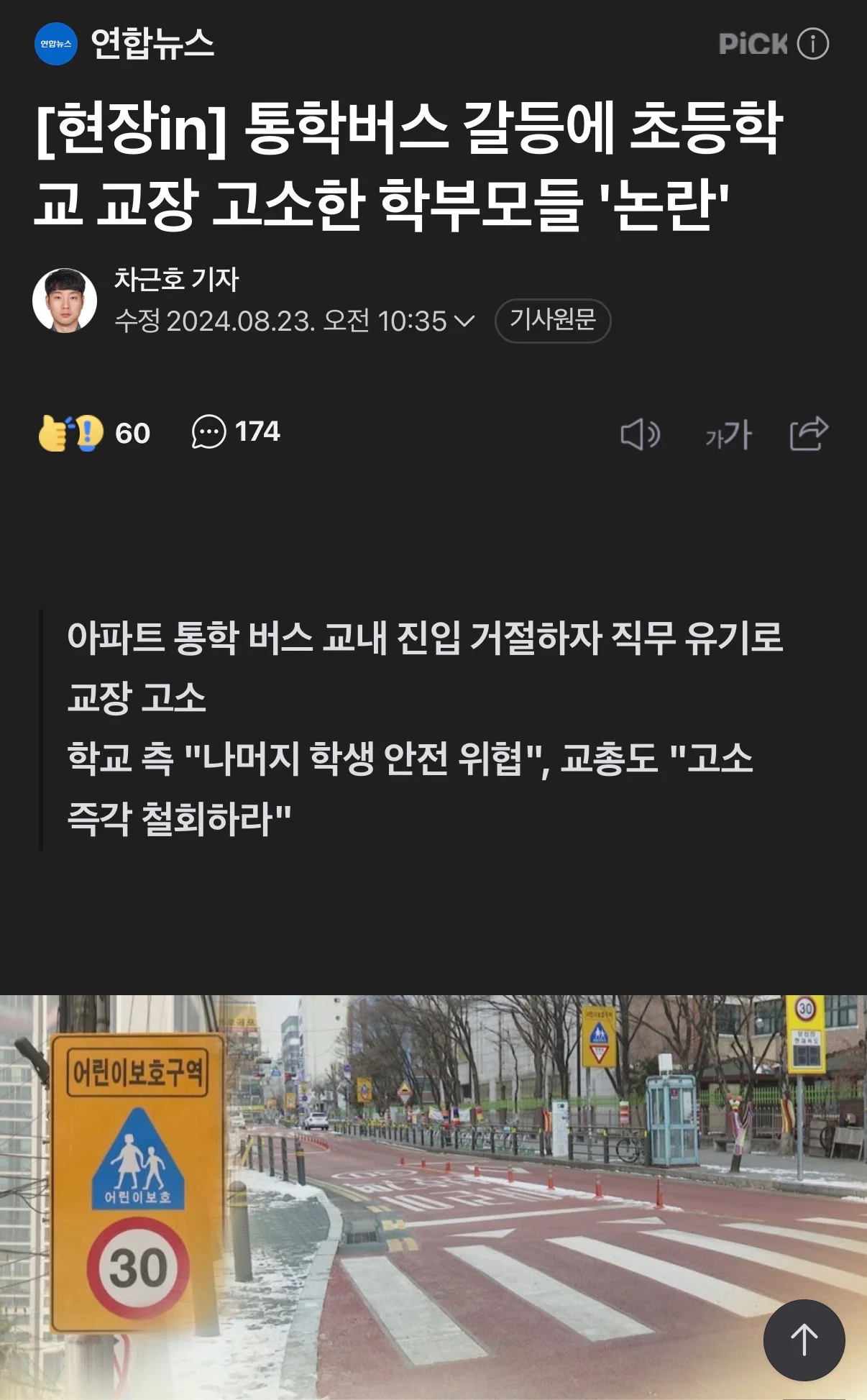Open the 기사원문 original article
The height and width of the screenshot is (1400, 867).
[552, 321]
